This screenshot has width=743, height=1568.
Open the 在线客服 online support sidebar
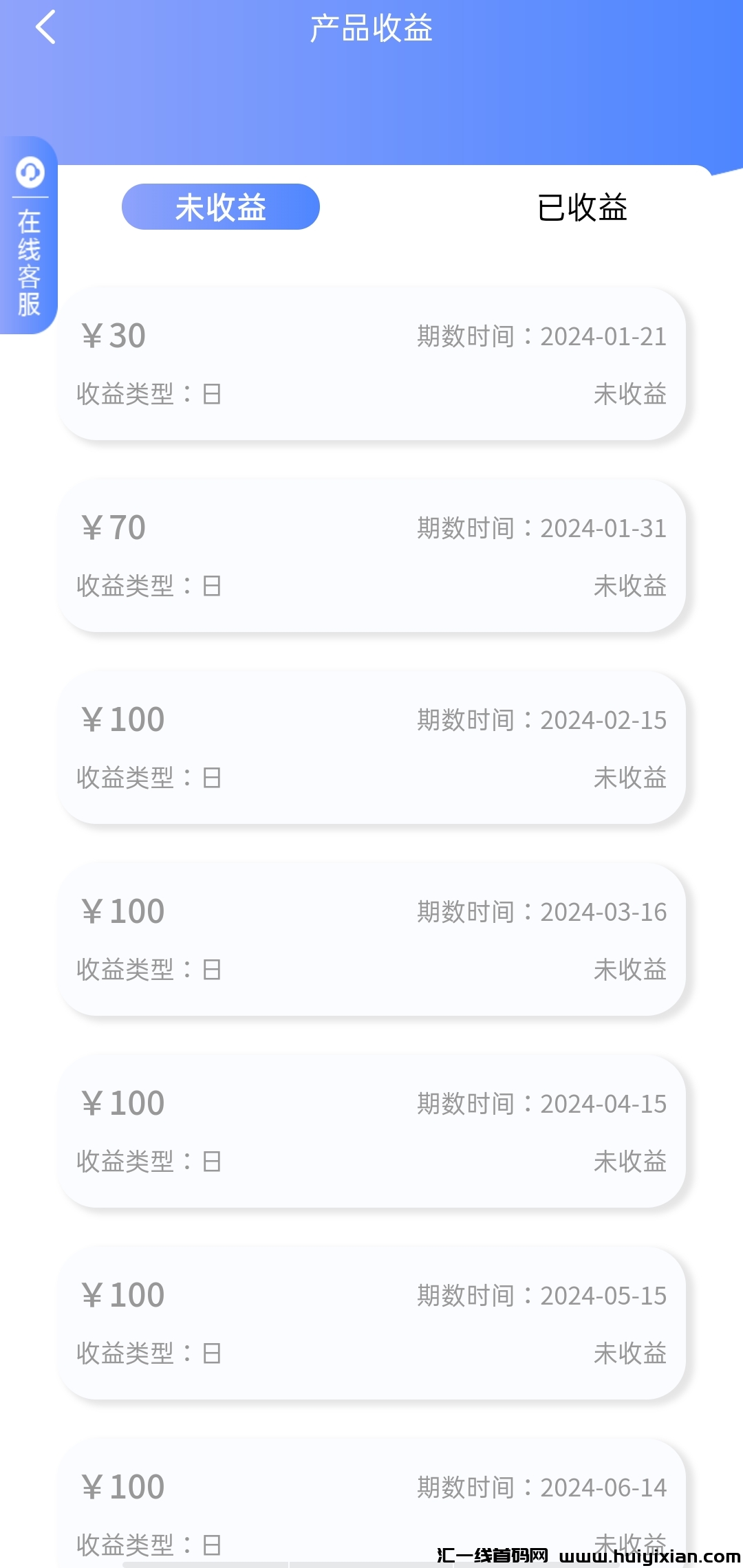tap(29, 261)
